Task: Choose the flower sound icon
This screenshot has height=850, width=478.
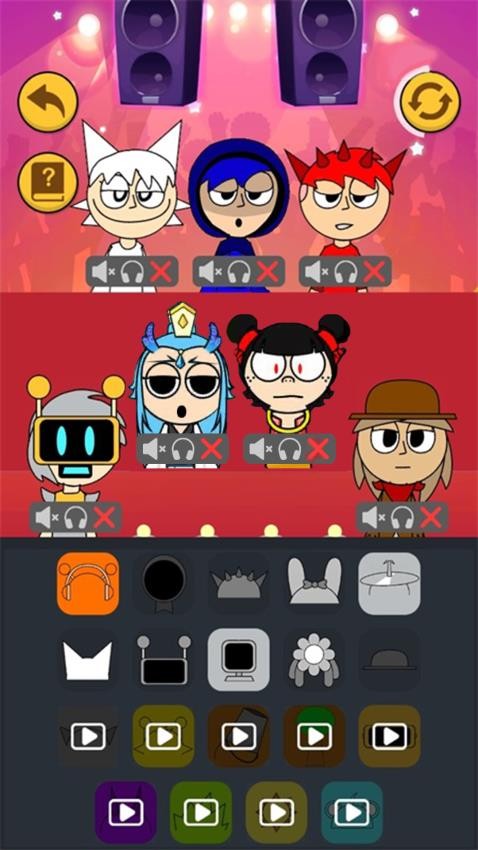Action: click(314, 660)
